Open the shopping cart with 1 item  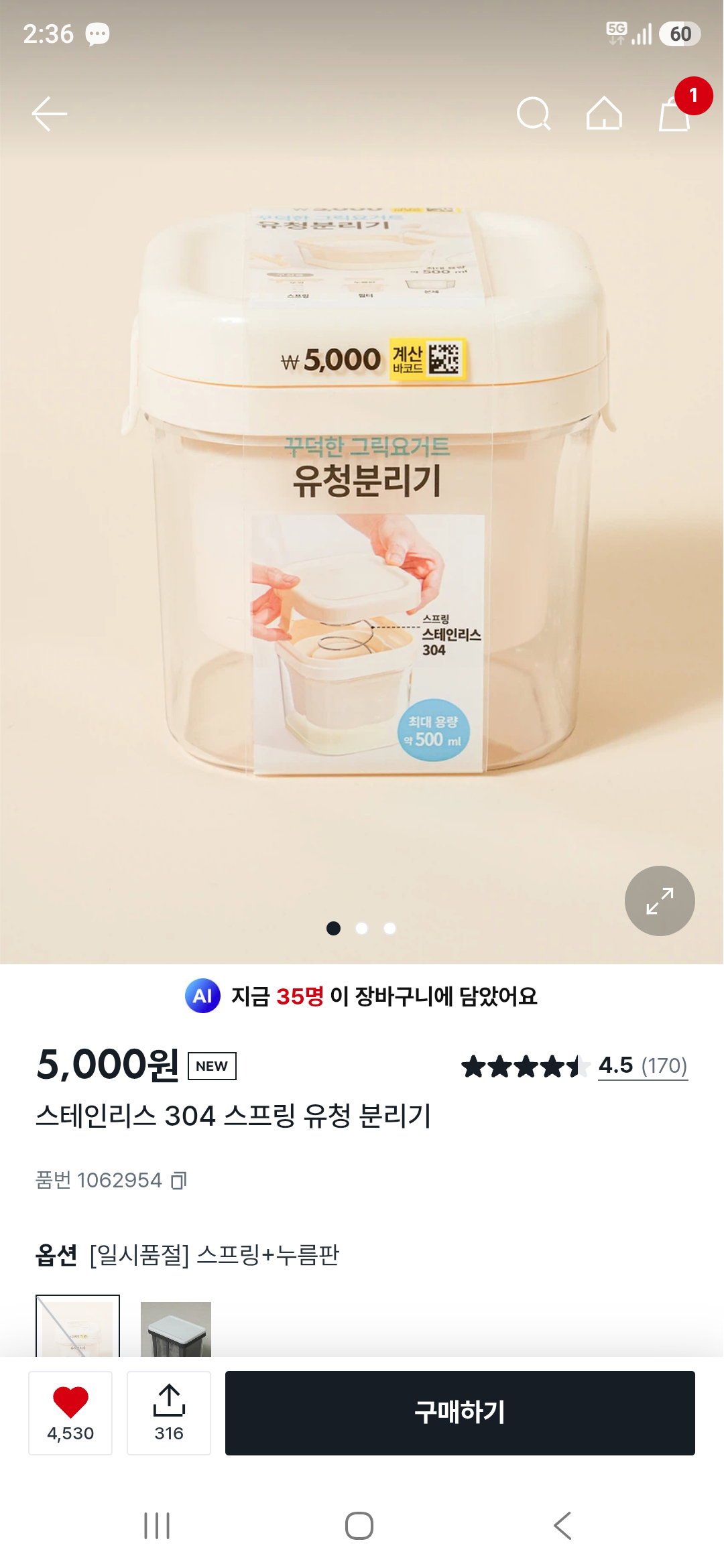point(676,113)
